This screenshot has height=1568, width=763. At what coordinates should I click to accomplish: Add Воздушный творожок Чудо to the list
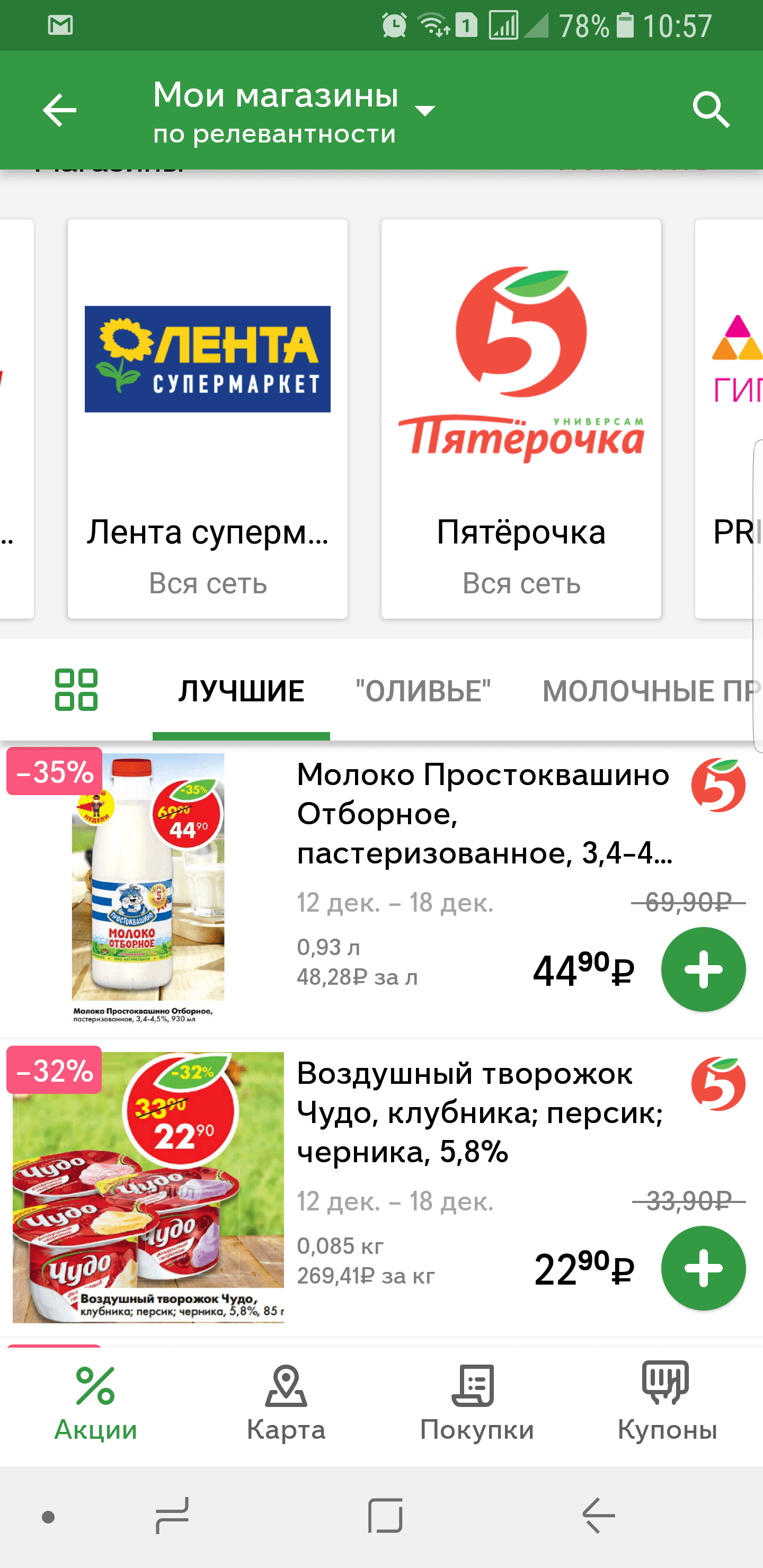pos(703,1268)
